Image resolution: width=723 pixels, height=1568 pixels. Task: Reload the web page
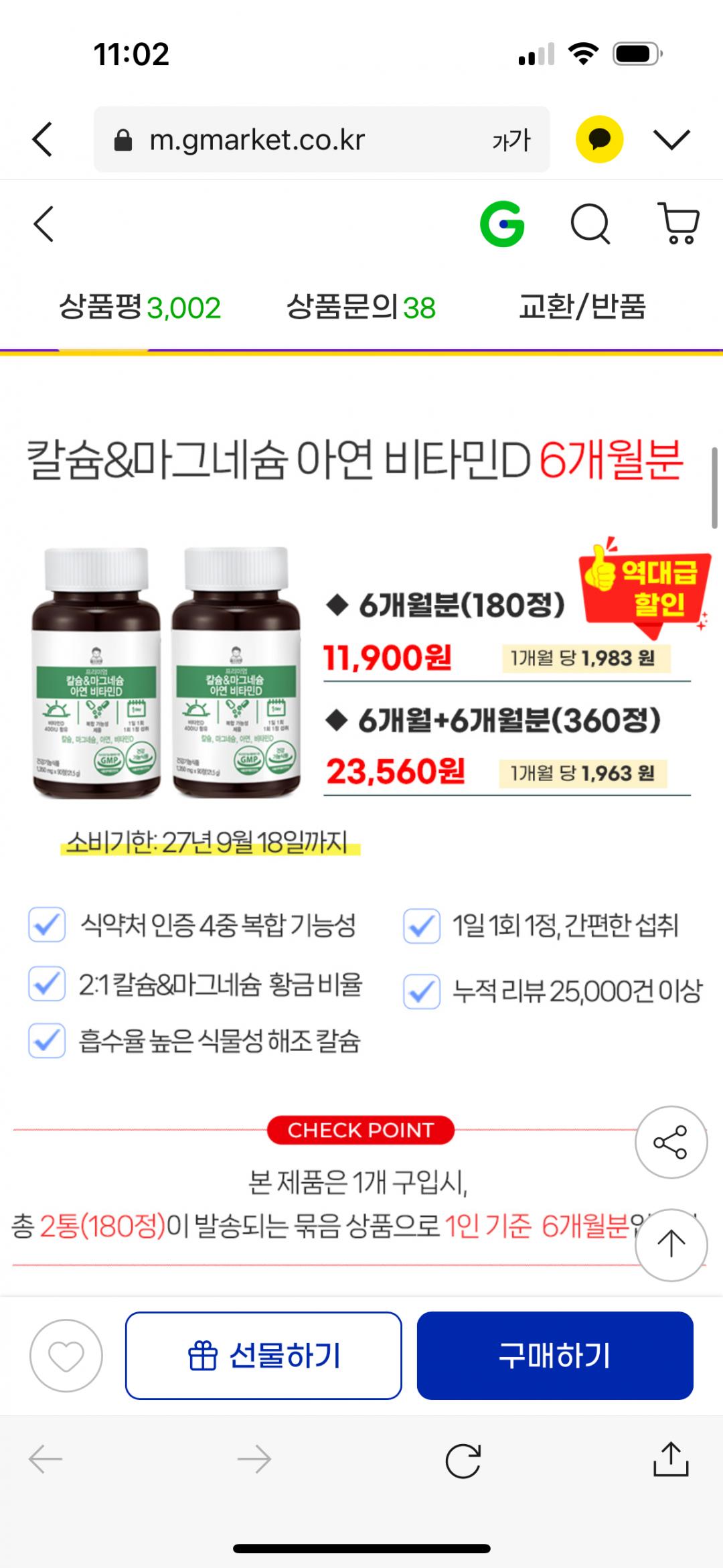pyautogui.click(x=463, y=1460)
